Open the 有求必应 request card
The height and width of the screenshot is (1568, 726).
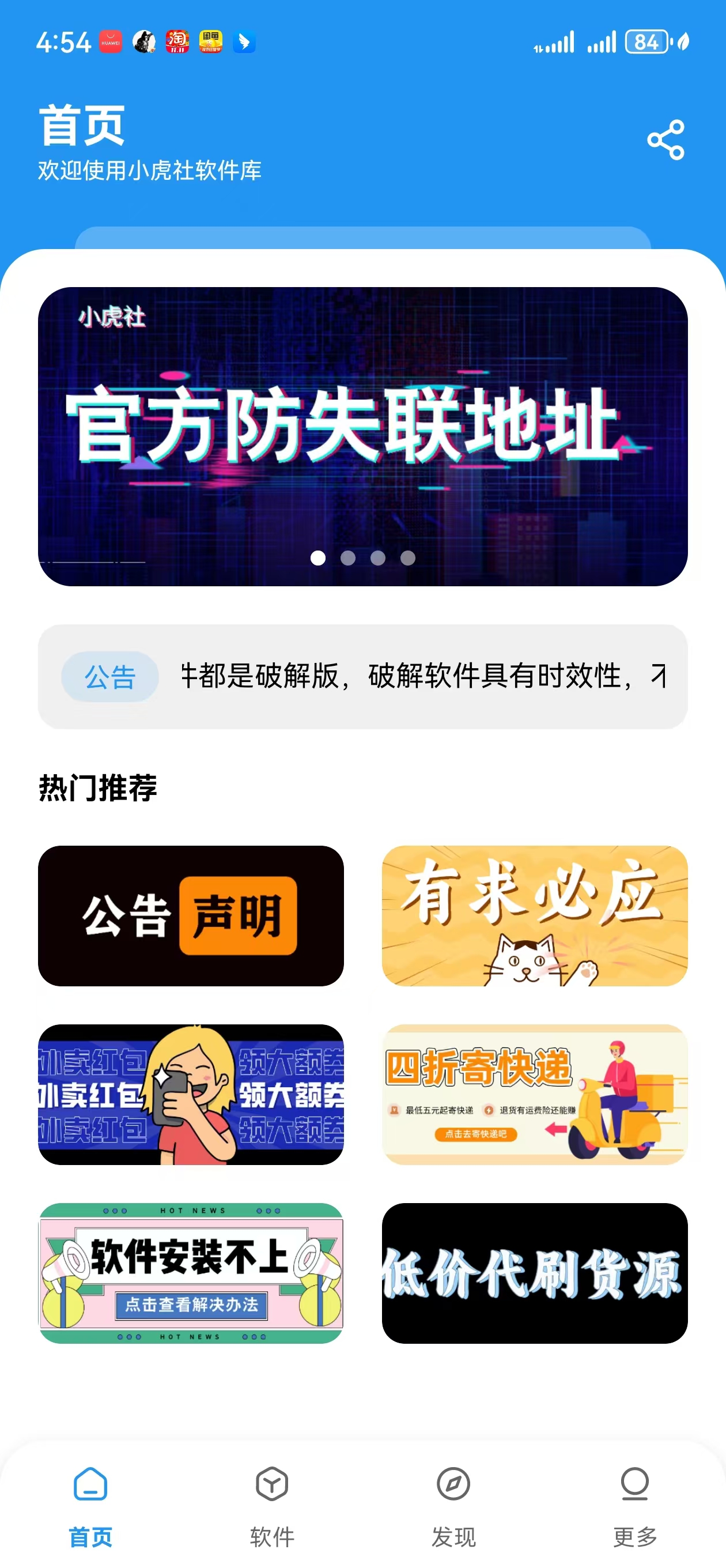(x=534, y=915)
